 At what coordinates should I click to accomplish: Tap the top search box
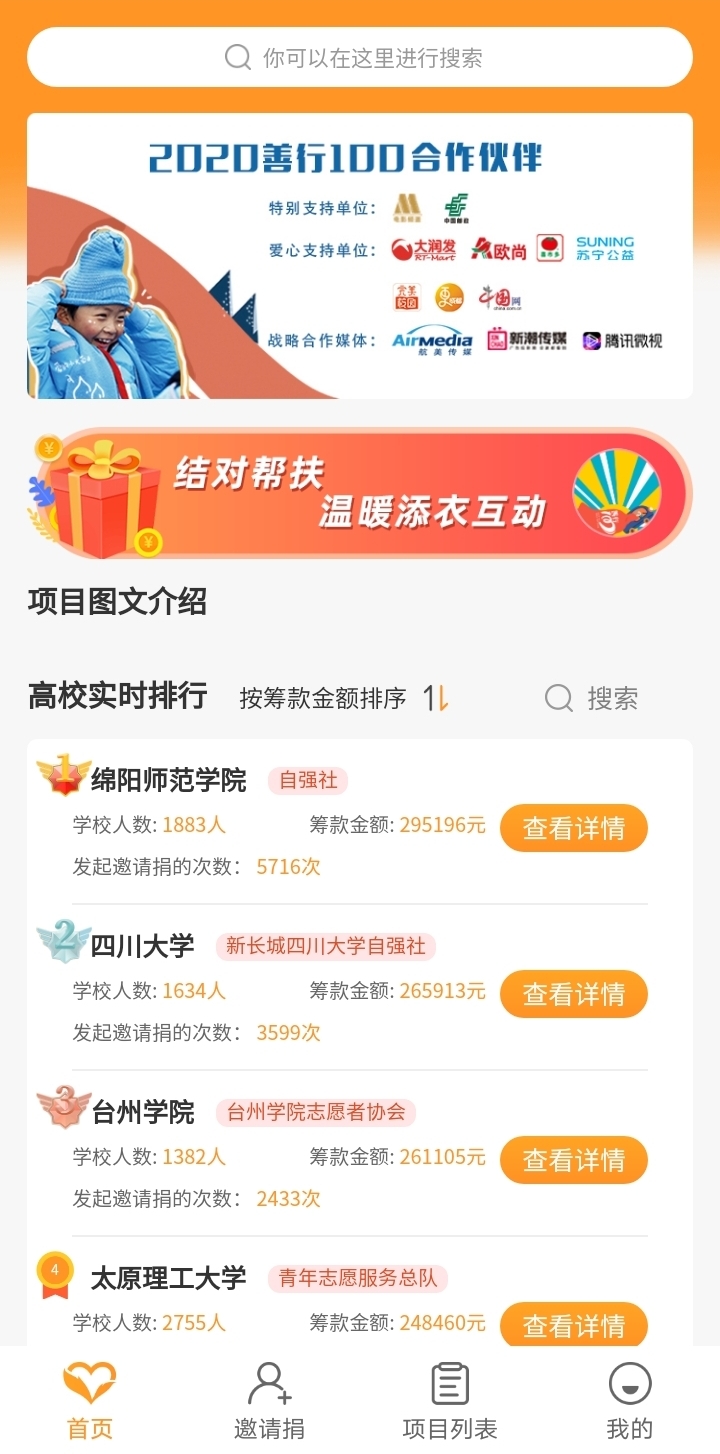click(x=360, y=57)
